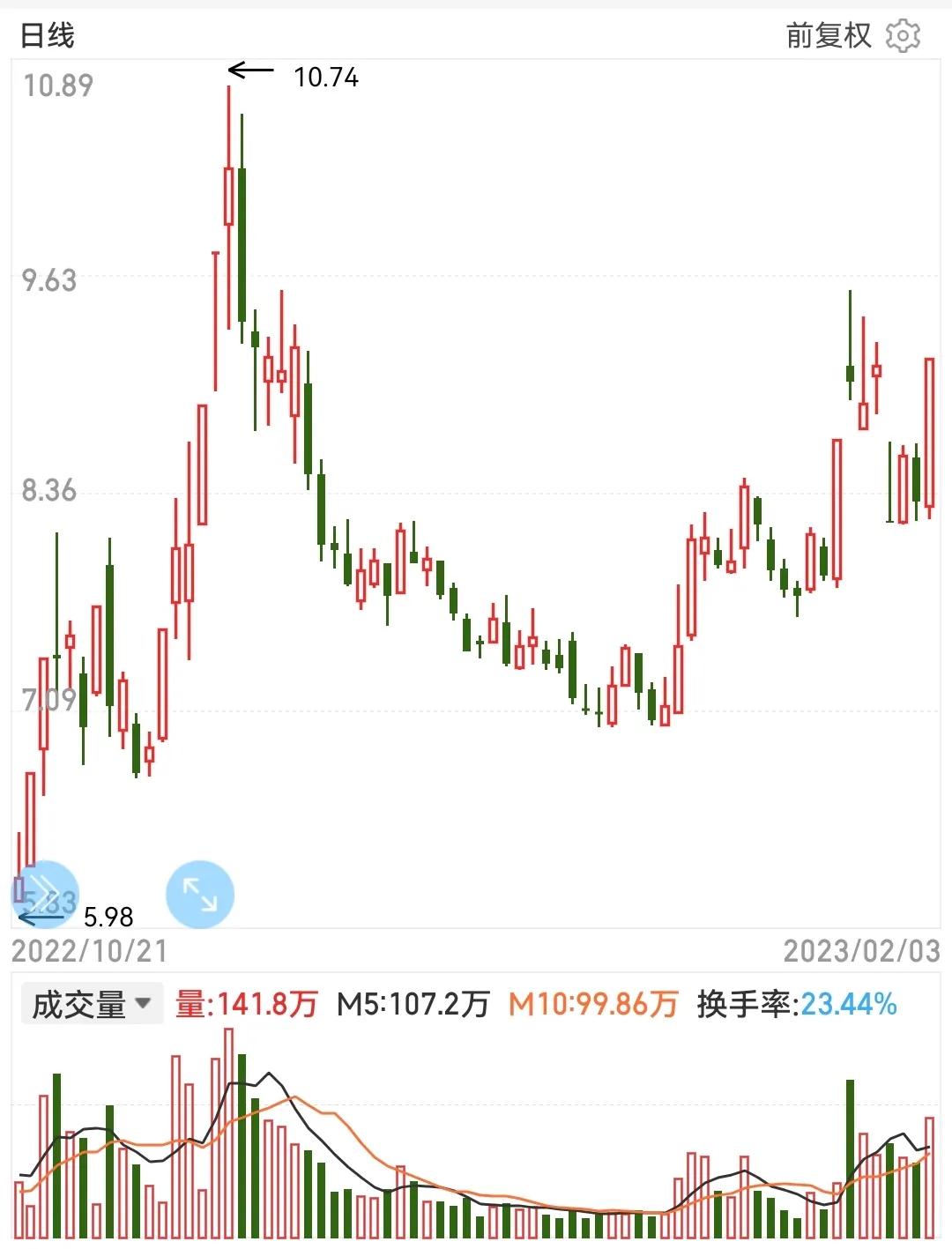Tap the fullscreen expand icon on the chart
952x1249 pixels.
coord(201,894)
